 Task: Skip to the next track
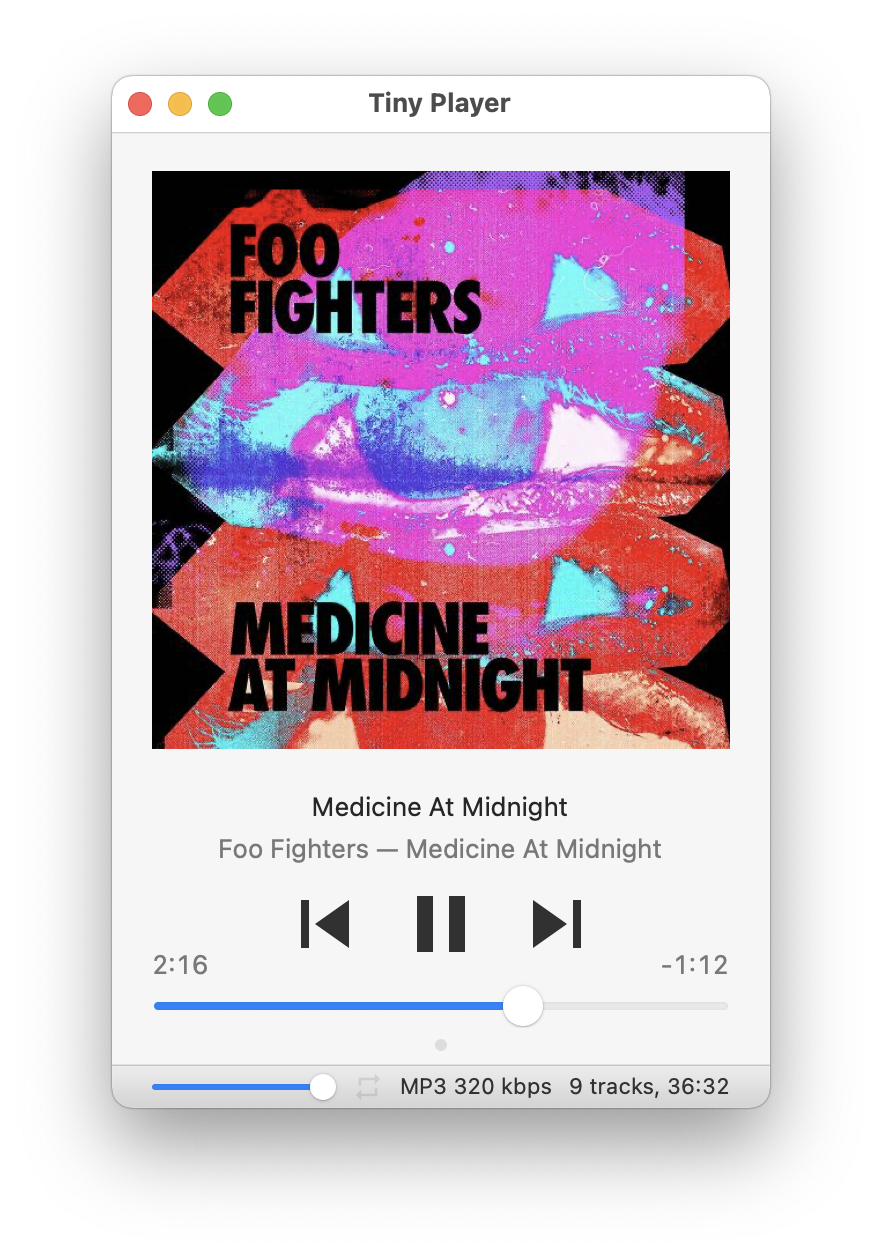(556, 923)
